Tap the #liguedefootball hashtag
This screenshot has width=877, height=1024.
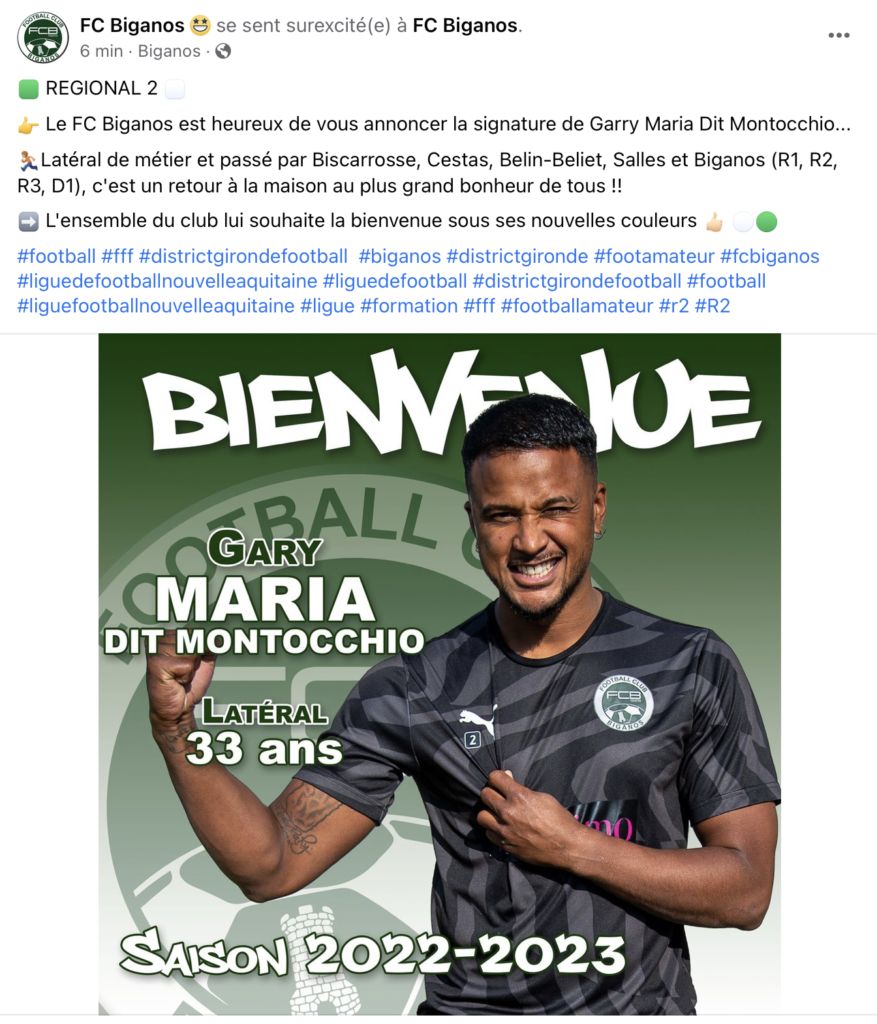pos(395,281)
